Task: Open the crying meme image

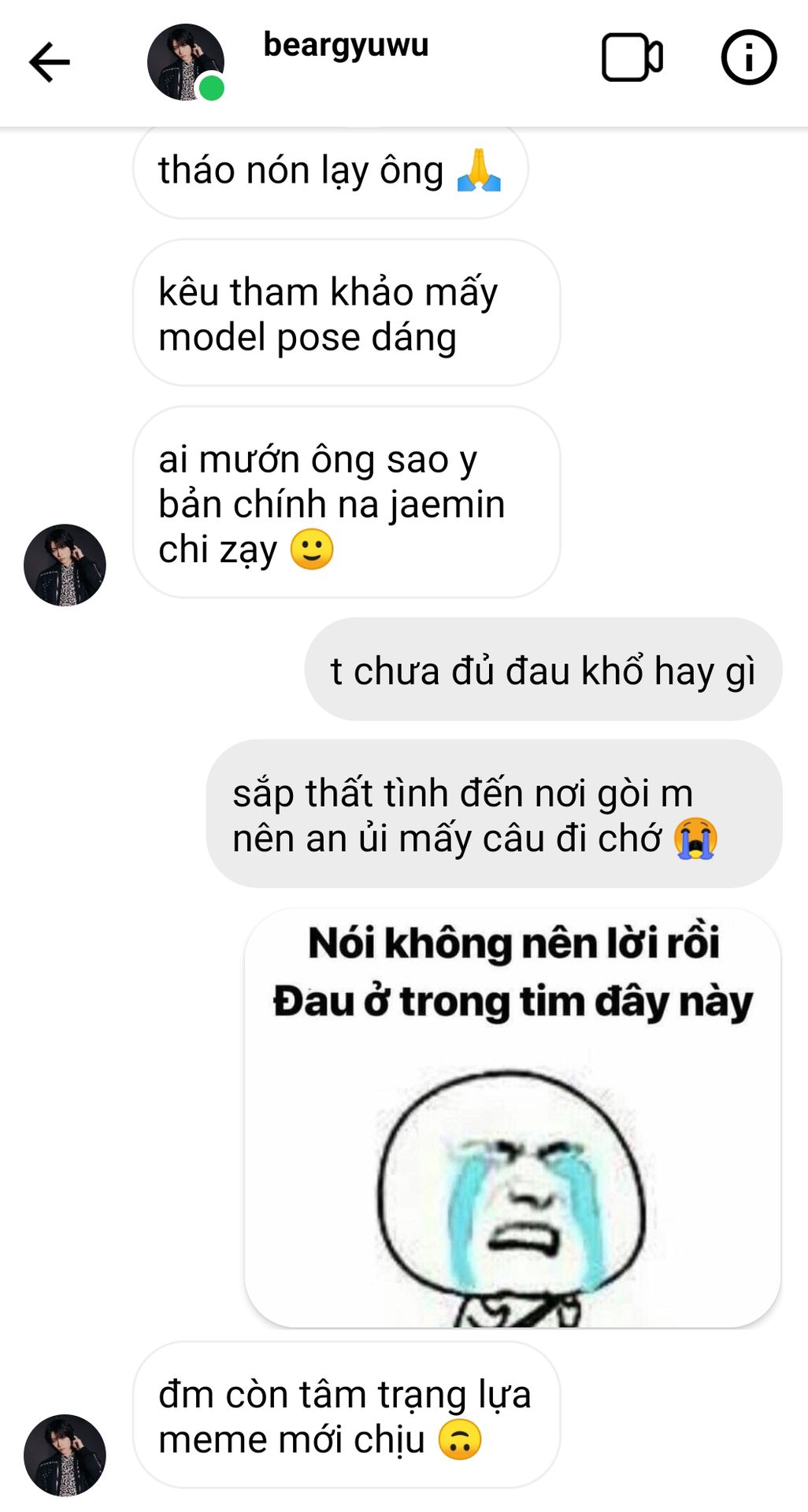Action: click(x=513, y=1117)
